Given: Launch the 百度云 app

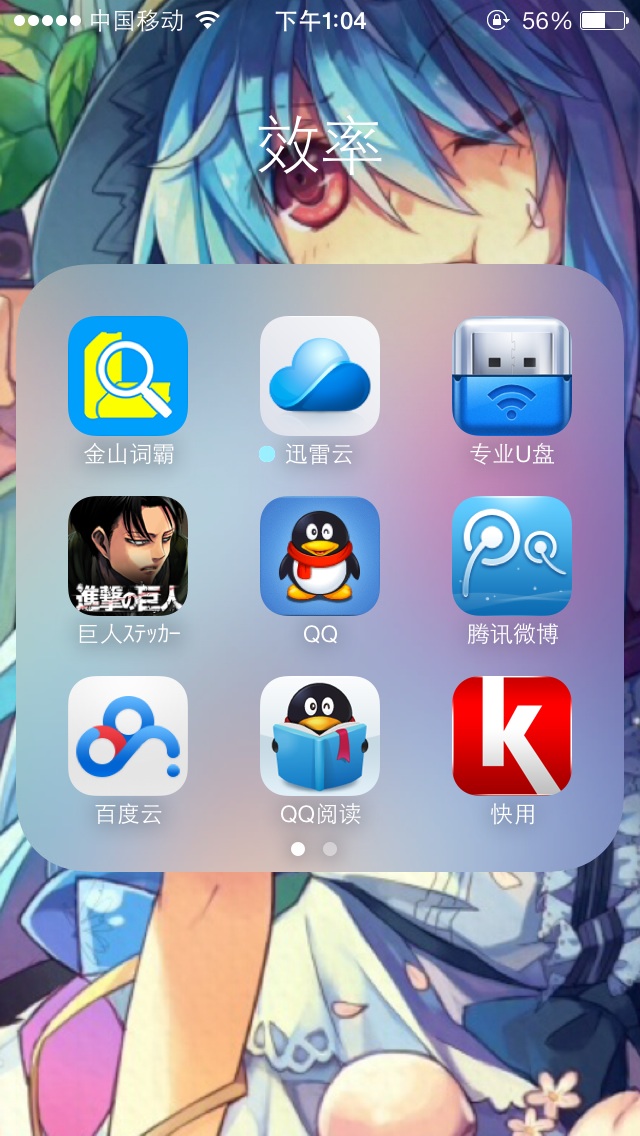Looking at the screenshot, I should [128, 736].
